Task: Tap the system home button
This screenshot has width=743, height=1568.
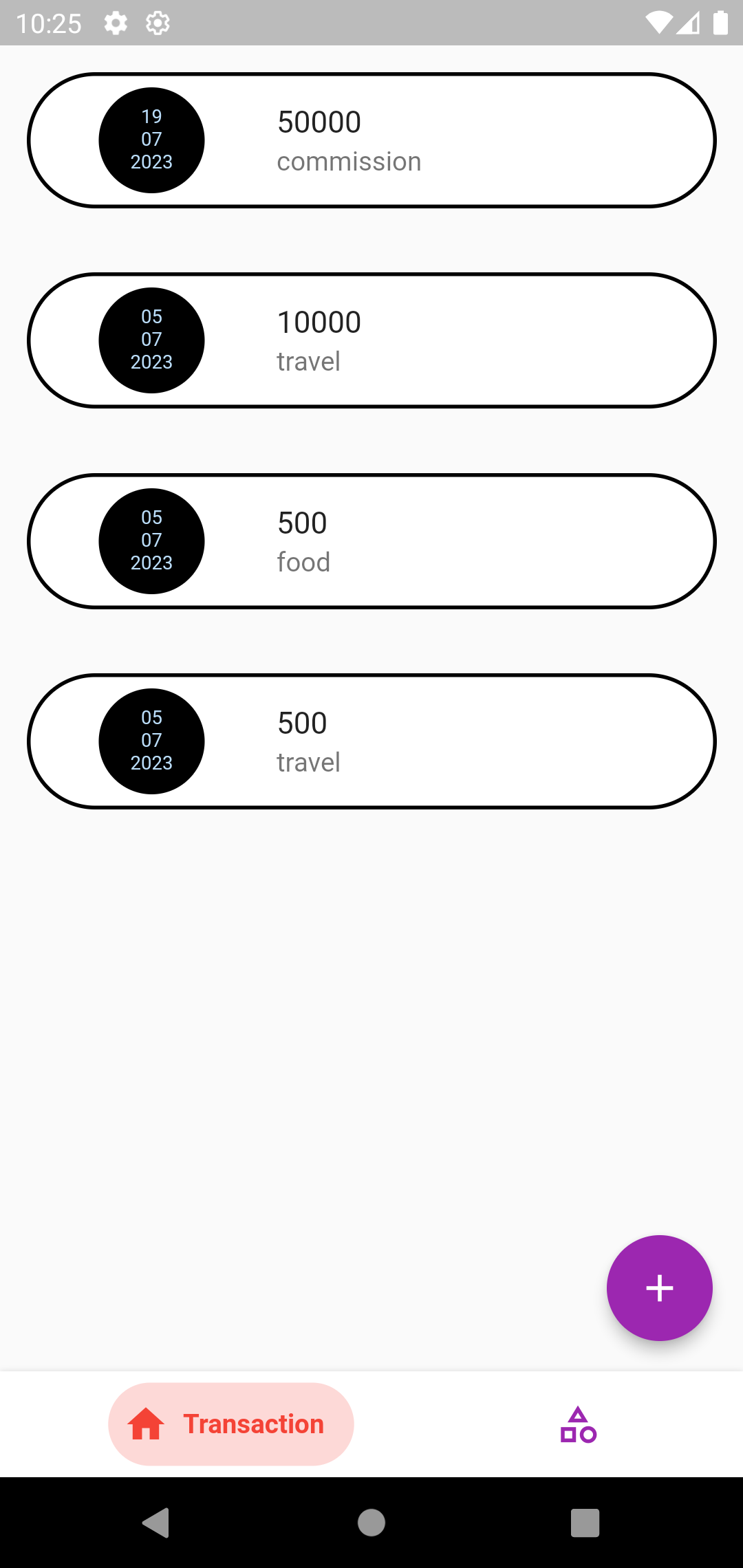Action: point(371,1523)
